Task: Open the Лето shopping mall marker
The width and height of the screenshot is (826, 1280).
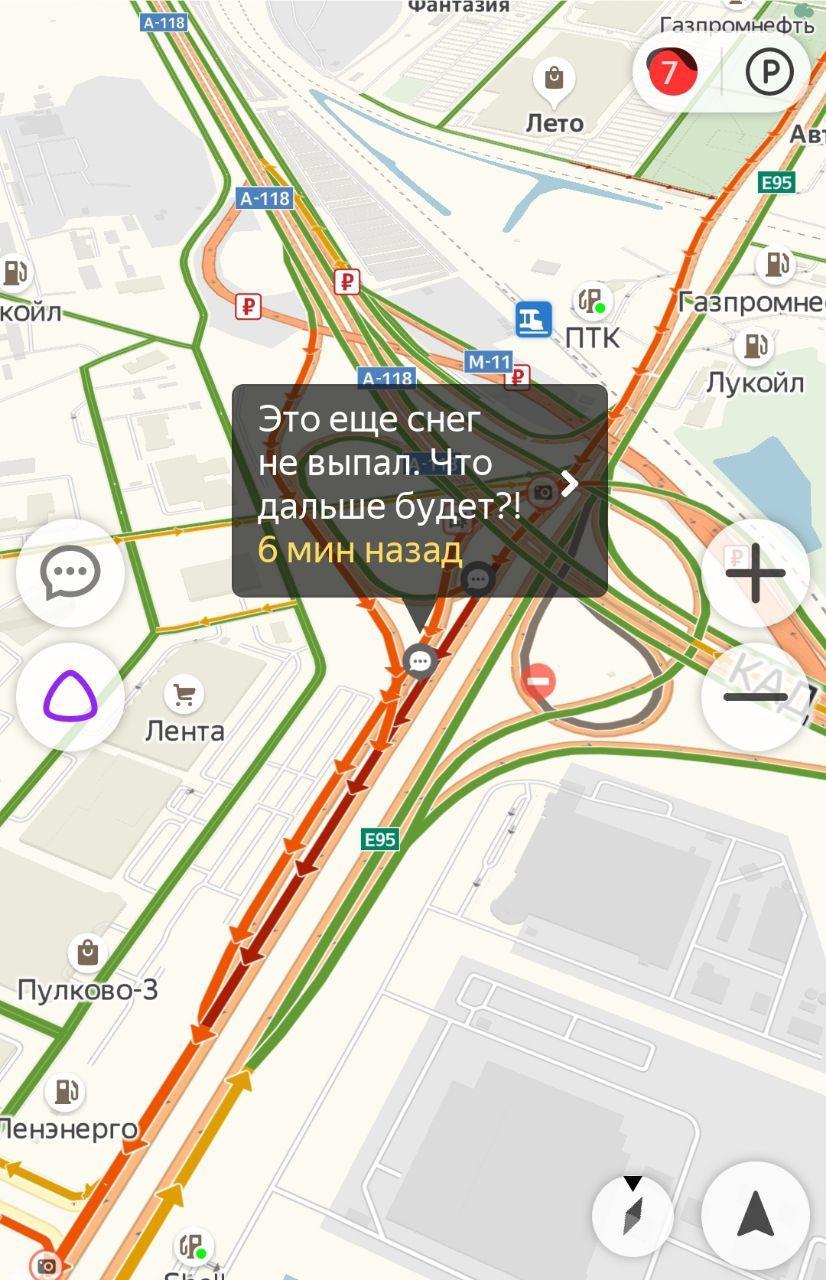Action: [554, 78]
